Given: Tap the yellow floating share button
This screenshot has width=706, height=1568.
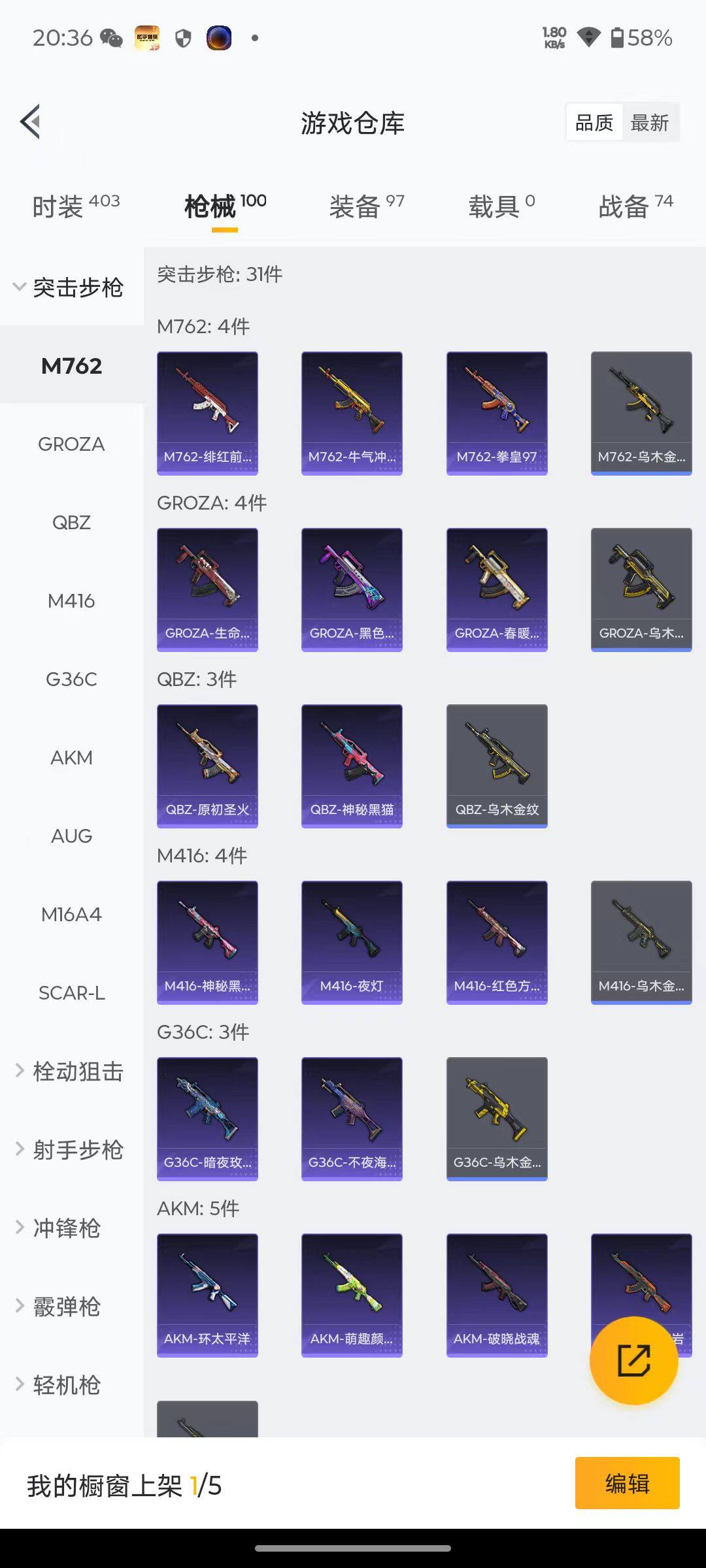Looking at the screenshot, I should tap(633, 1360).
